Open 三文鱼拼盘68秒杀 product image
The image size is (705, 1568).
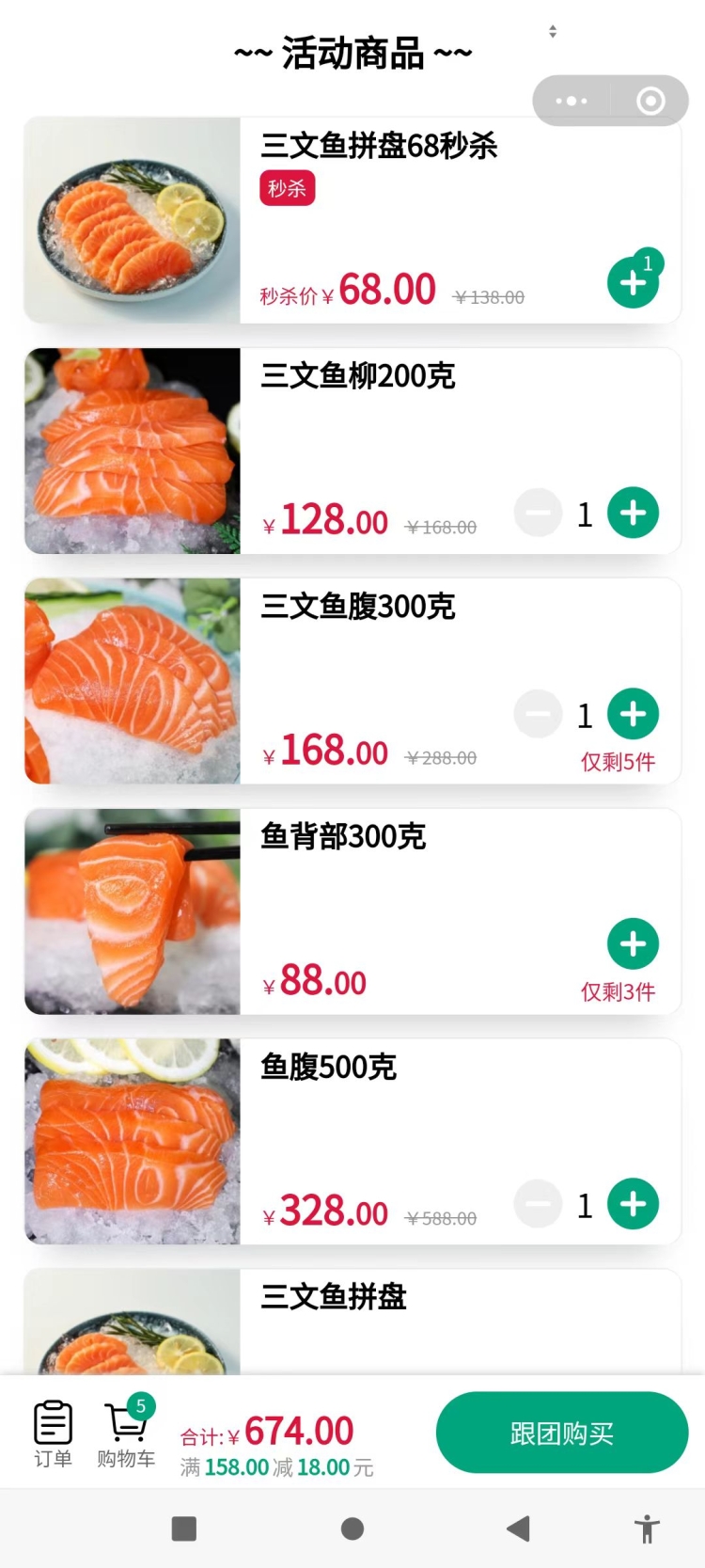pos(133,220)
